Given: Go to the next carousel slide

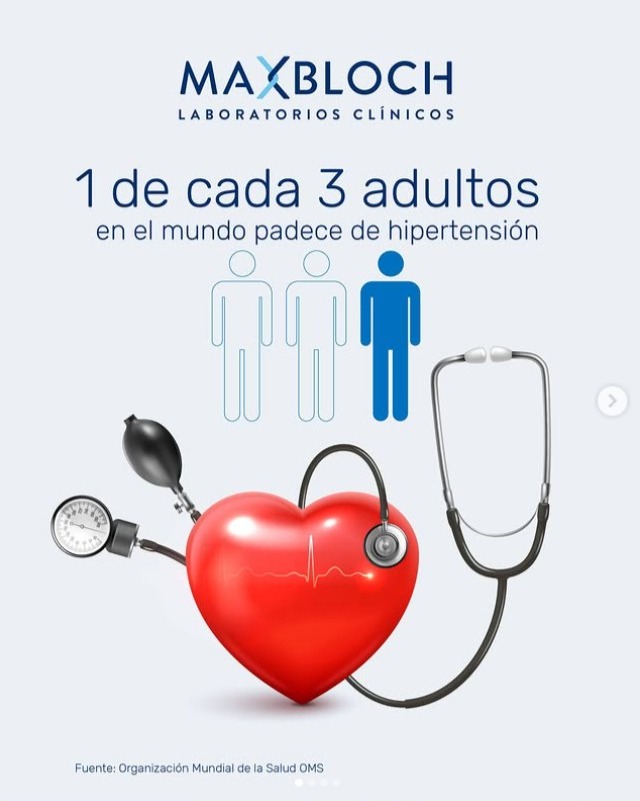Looking at the screenshot, I should (x=612, y=401).
